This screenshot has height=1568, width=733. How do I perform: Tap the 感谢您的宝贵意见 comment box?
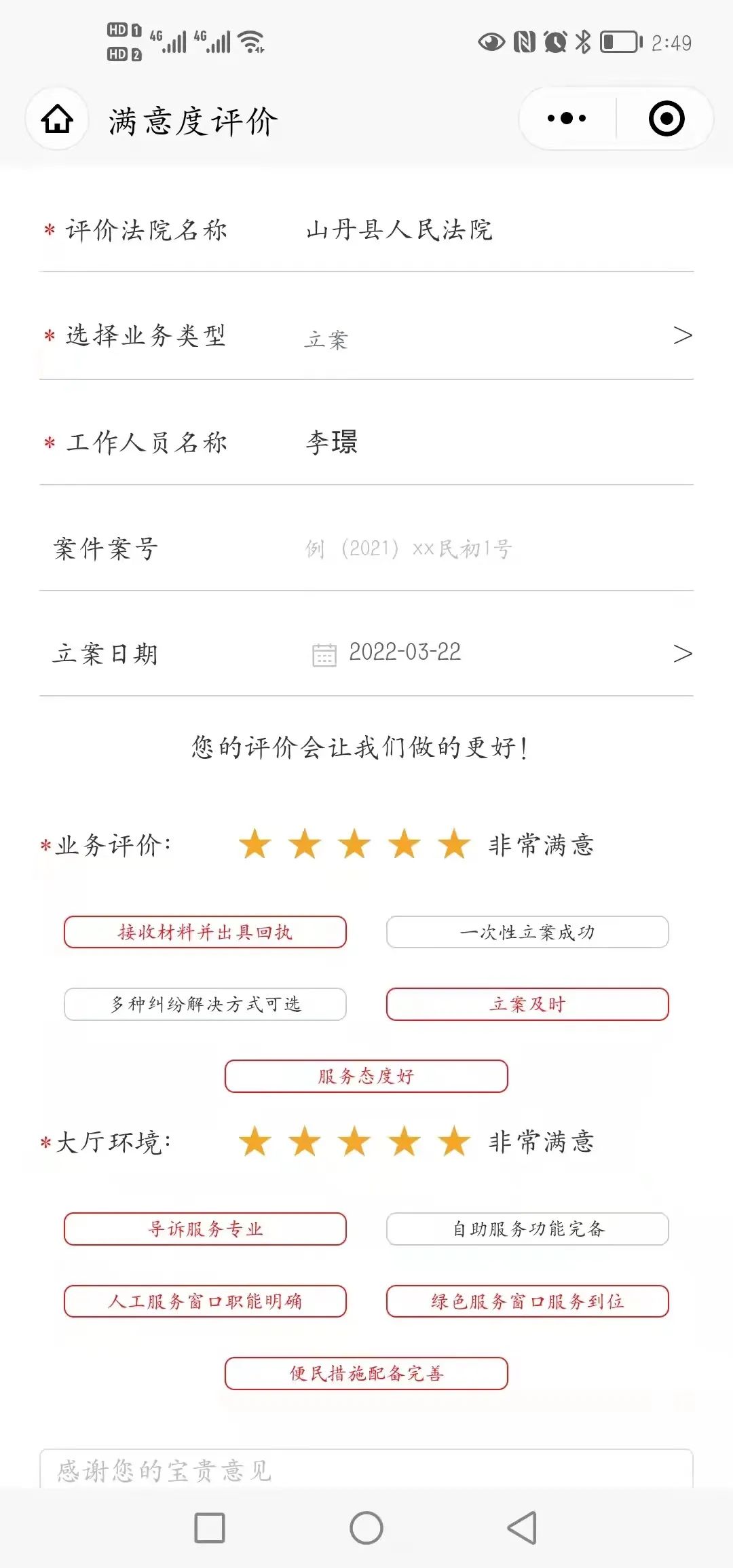point(366,1469)
